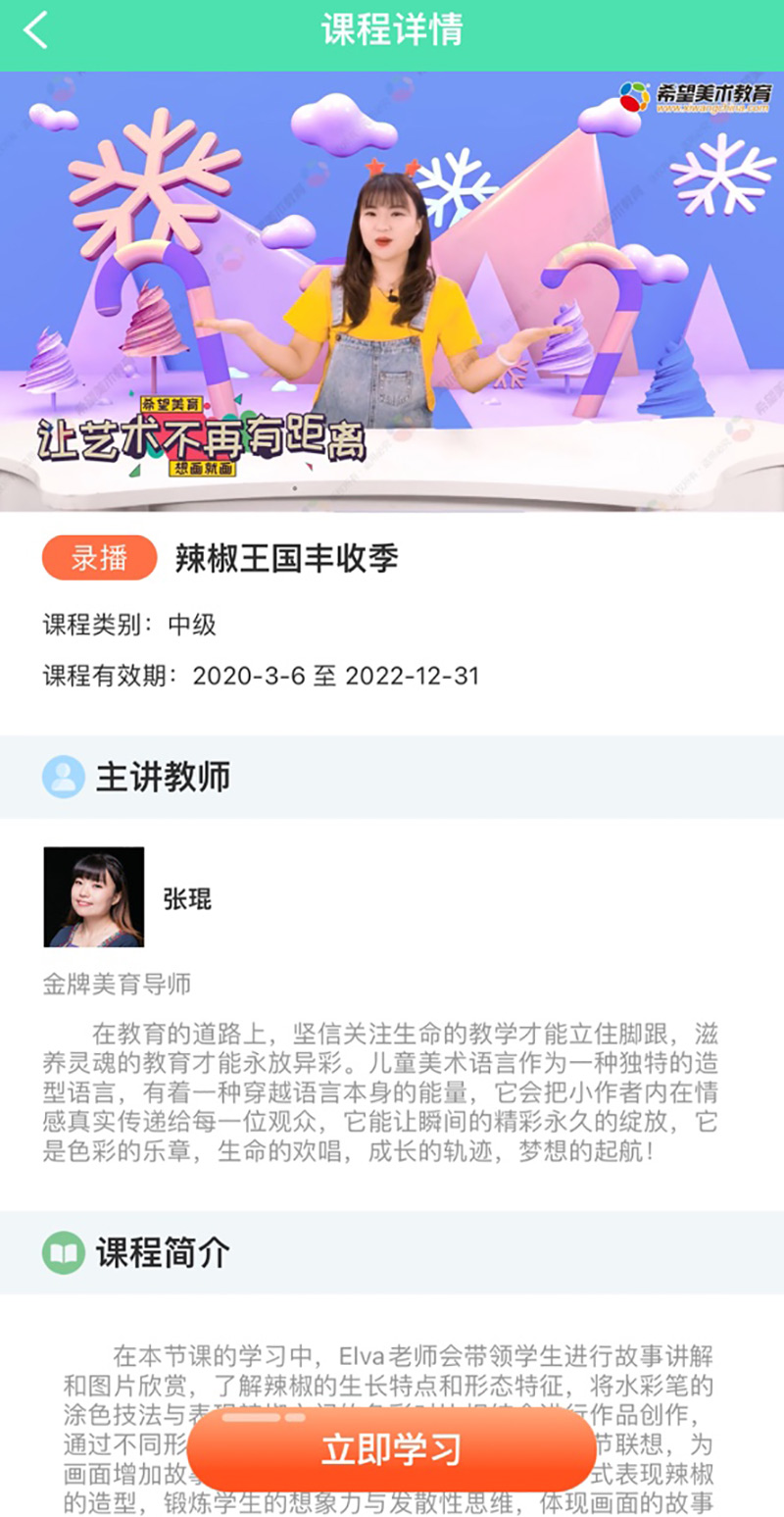Screen dimensions: 784x1517
Task: Open teacher 张琨's profile photo
Action: [x=94, y=896]
